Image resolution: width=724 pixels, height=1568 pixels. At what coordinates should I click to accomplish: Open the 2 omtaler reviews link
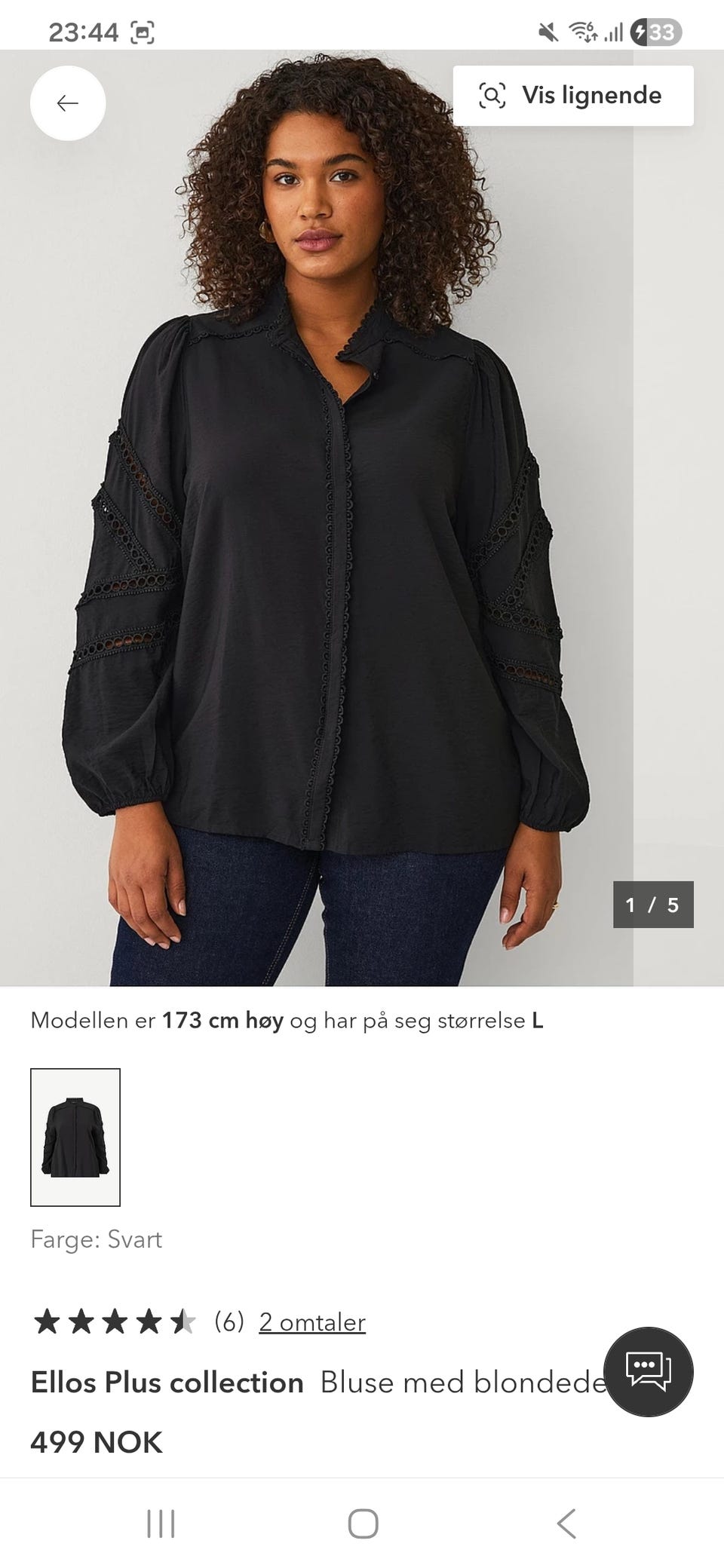(312, 1321)
